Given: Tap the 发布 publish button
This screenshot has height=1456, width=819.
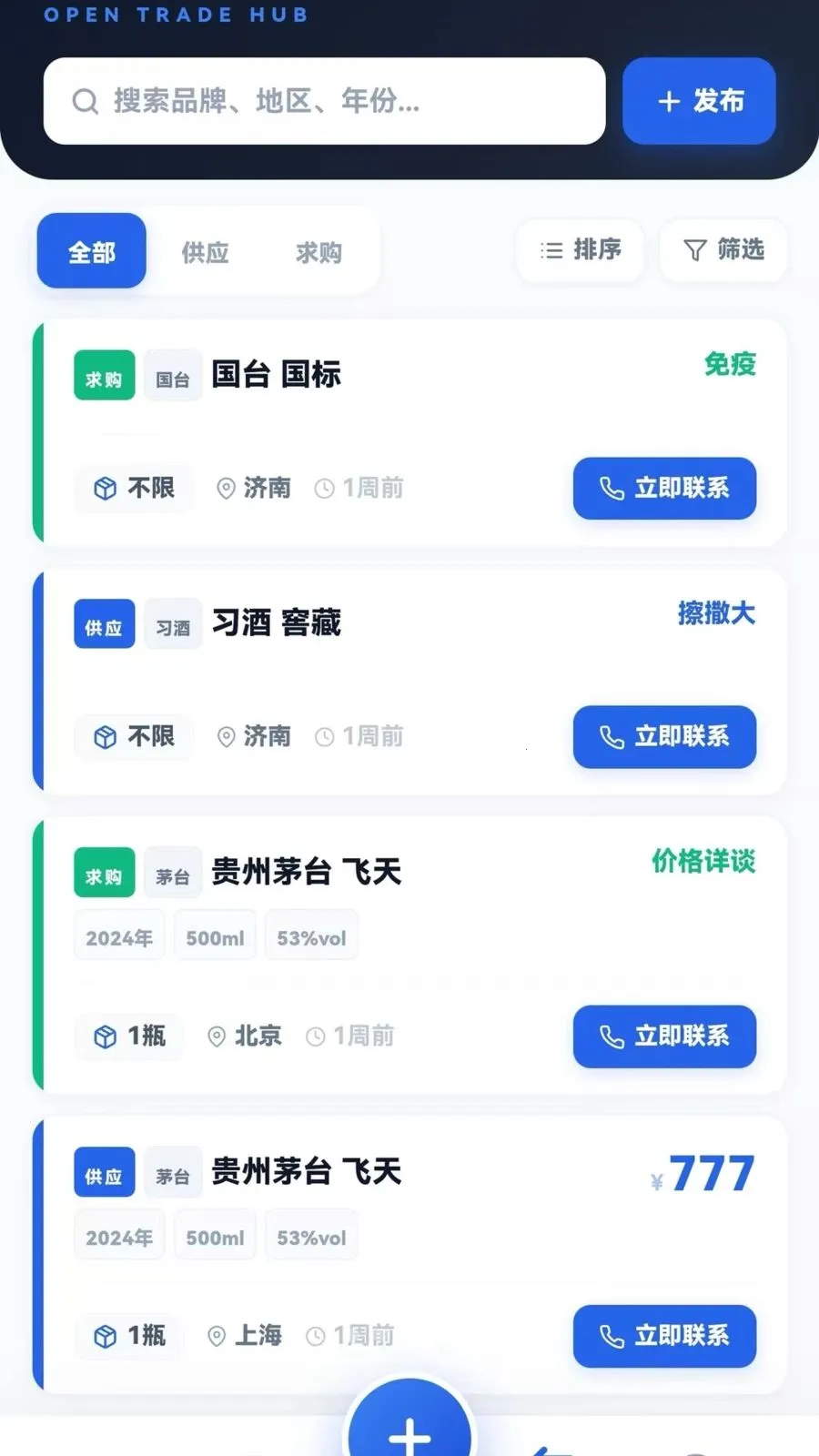Looking at the screenshot, I should coord(699,101).
